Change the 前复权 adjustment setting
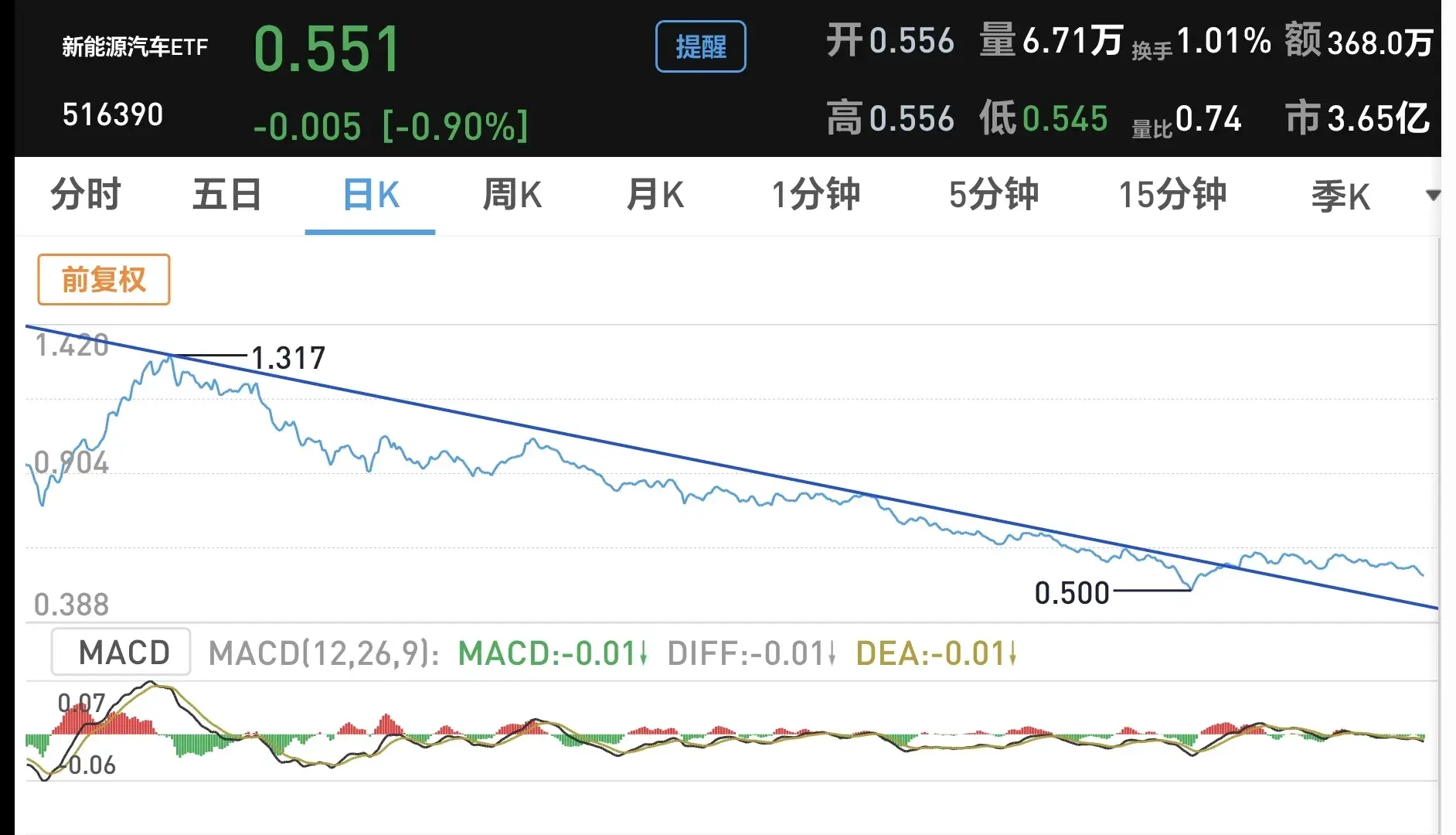The width and height of the screenshot is (1456, 835). click(104, 279)
